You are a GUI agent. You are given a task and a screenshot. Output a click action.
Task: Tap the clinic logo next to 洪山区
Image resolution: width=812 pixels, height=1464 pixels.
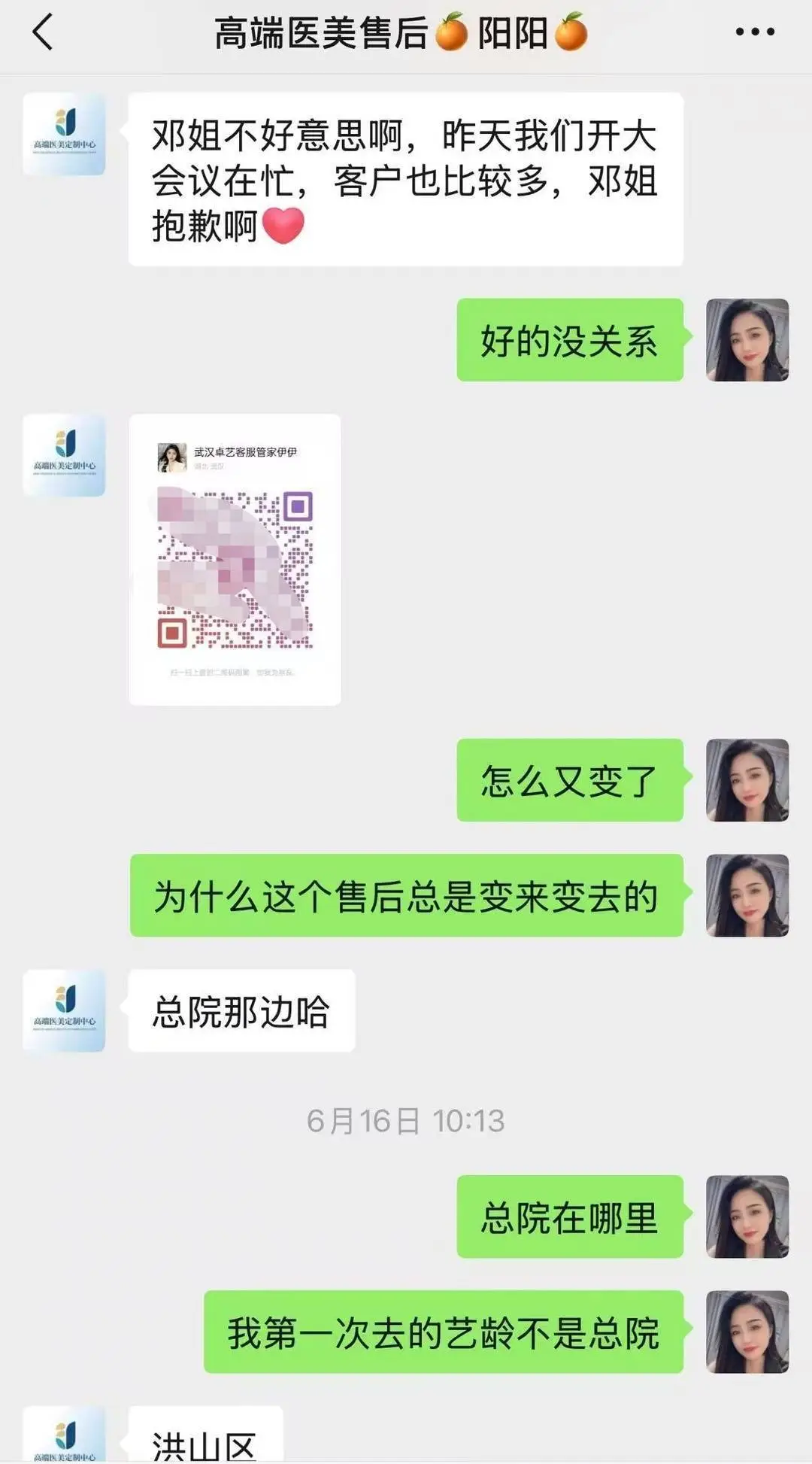[64, 1433]
